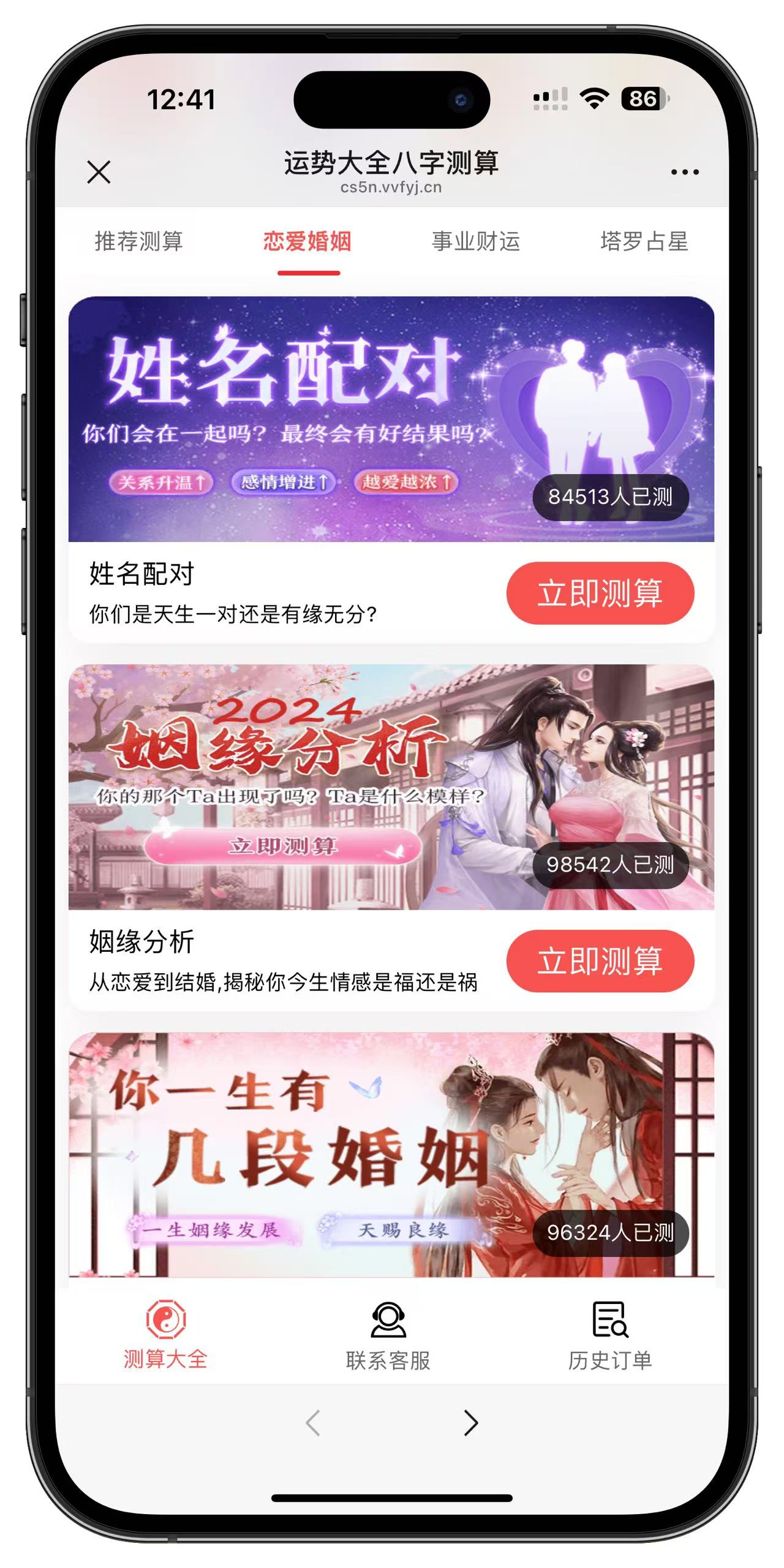
Task: Open the three-dot overflow menu
Action: click(x=684, y=172)
